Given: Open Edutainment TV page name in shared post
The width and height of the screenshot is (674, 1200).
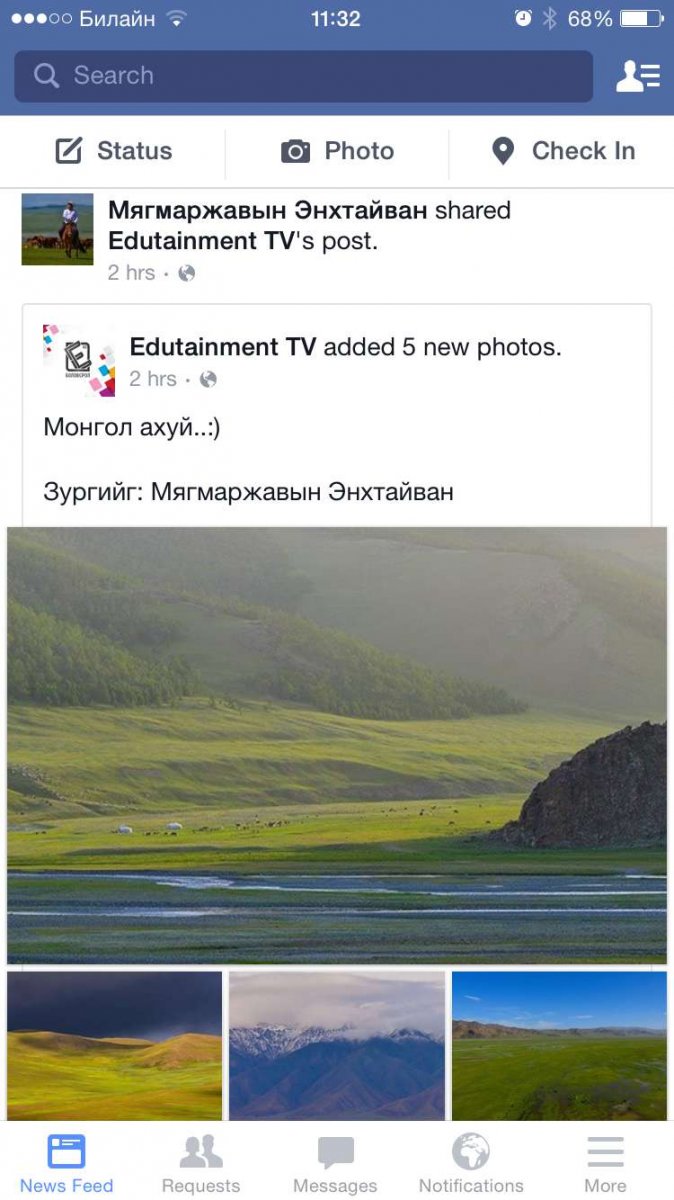Looking at the screenshot, I should 223,347.
